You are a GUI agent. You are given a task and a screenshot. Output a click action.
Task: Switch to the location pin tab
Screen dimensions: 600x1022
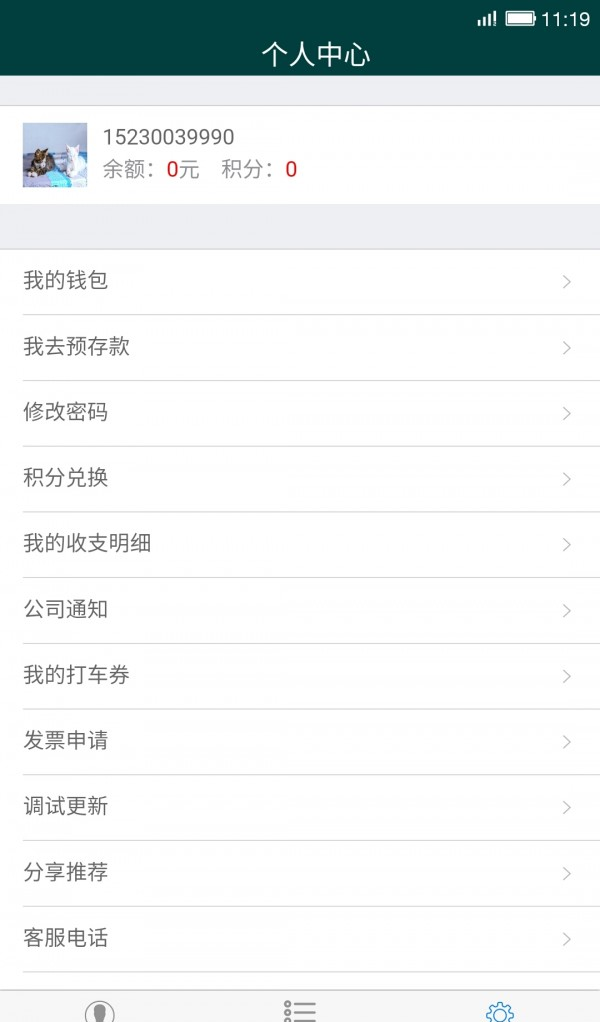point(100,1011)
